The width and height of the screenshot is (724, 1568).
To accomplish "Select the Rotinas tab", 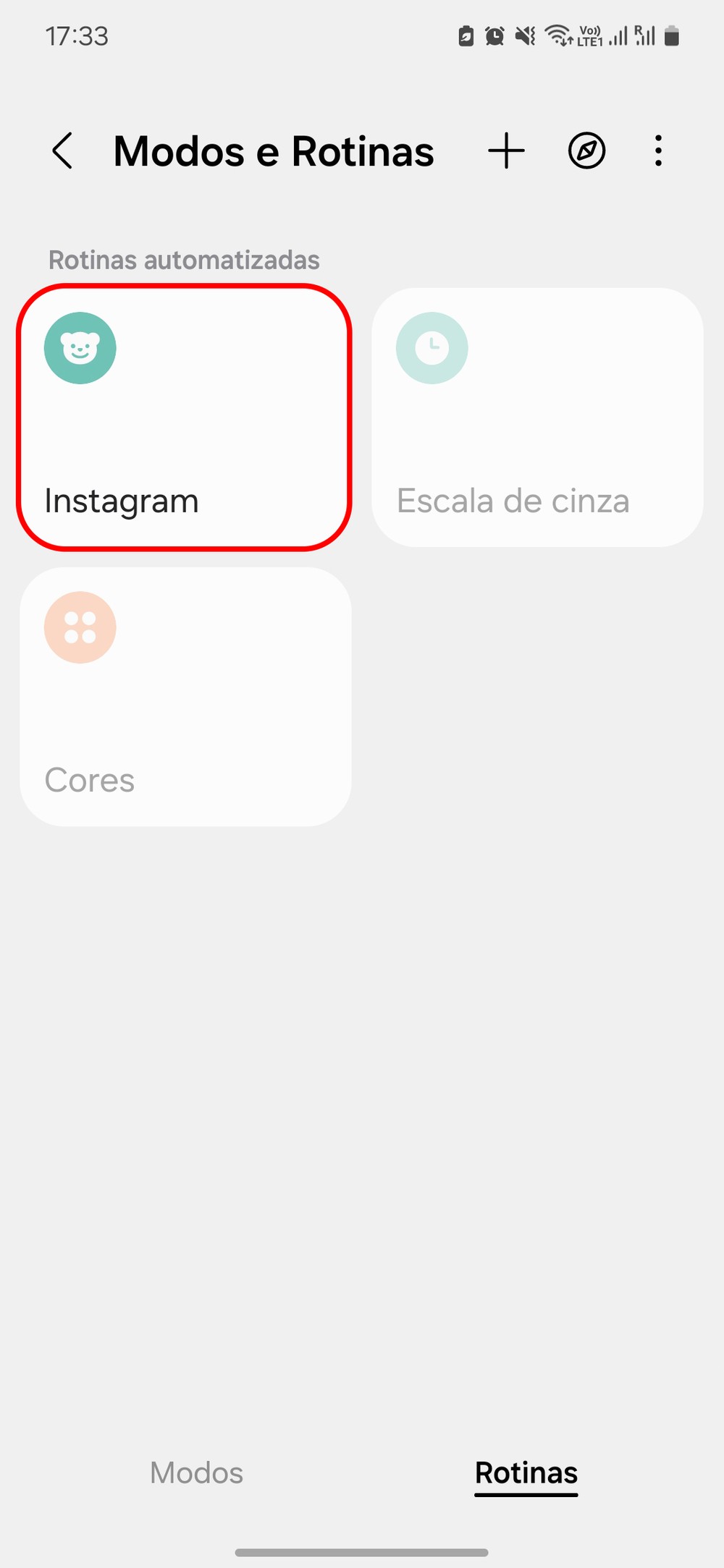I will point(526,1473).
